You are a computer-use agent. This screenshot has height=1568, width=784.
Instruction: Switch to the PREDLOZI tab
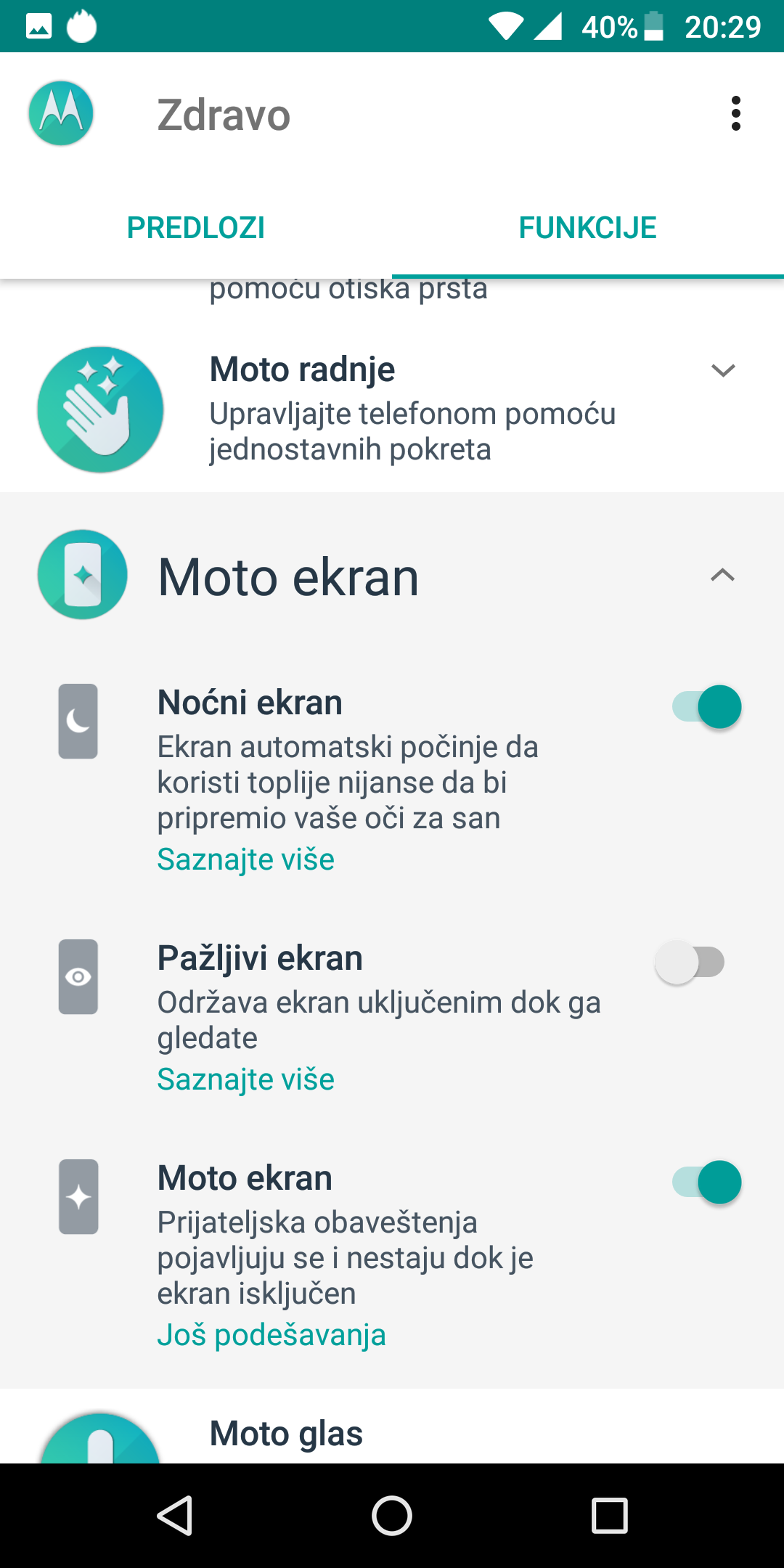[x=196, y=228]
